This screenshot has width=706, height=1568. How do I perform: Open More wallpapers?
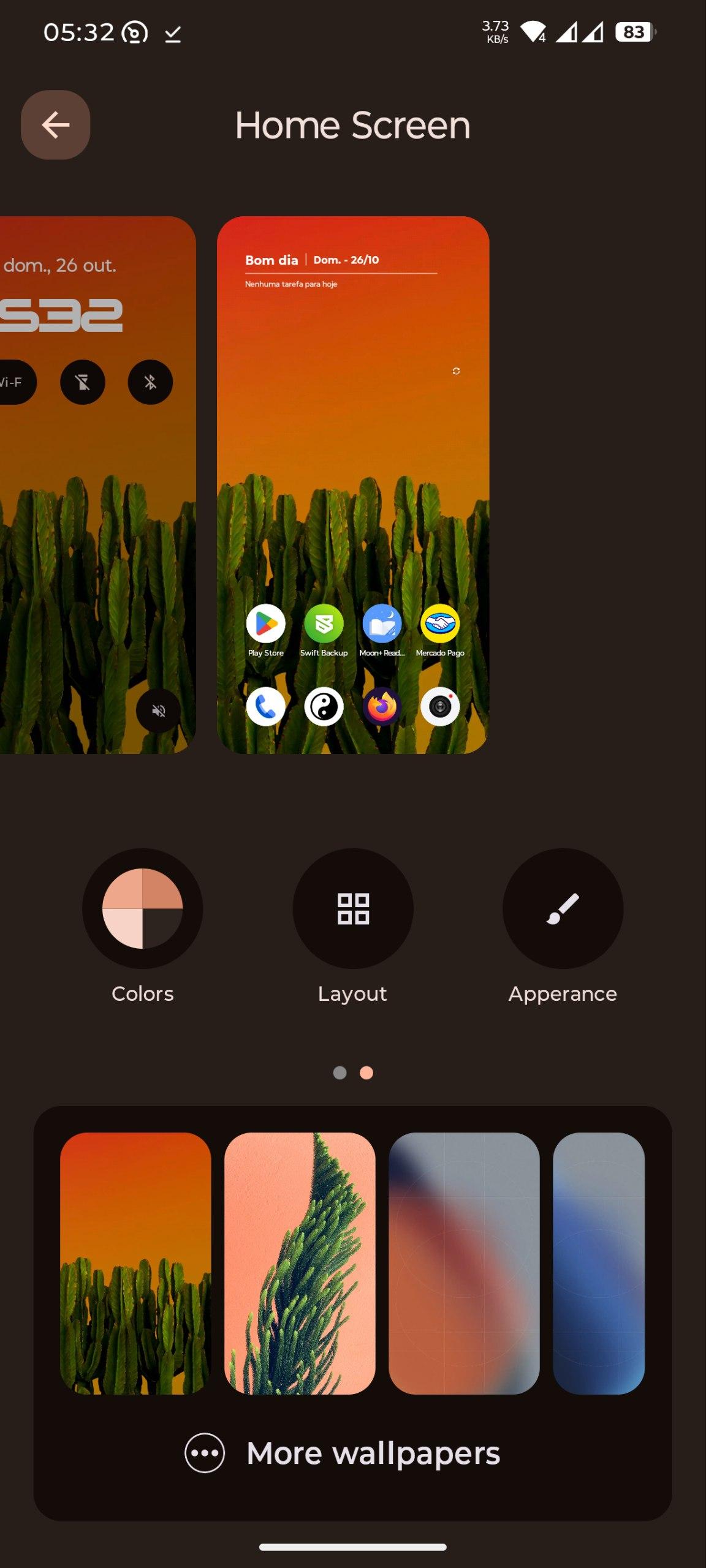(x=343, y=1453)
